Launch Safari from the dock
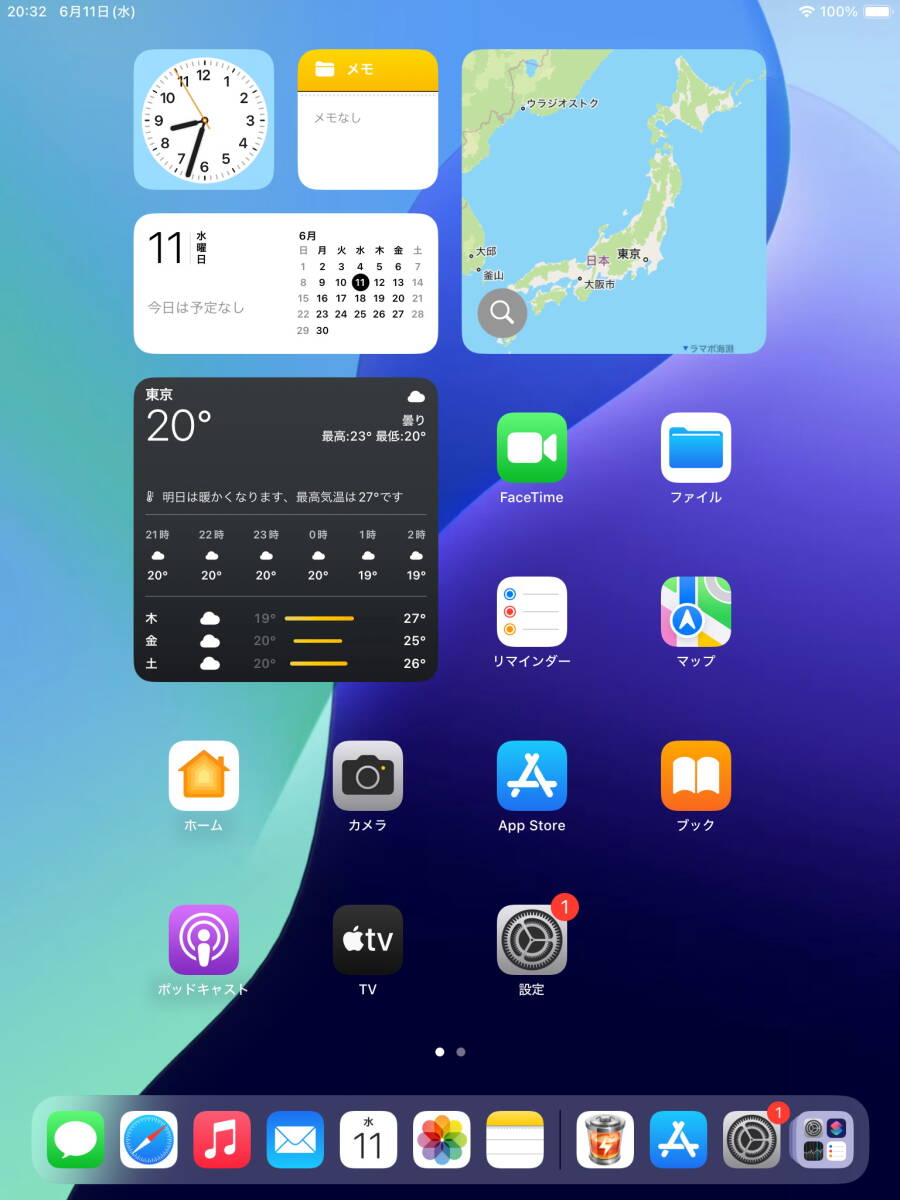900x1200 pixels. tap(149, 1140)
